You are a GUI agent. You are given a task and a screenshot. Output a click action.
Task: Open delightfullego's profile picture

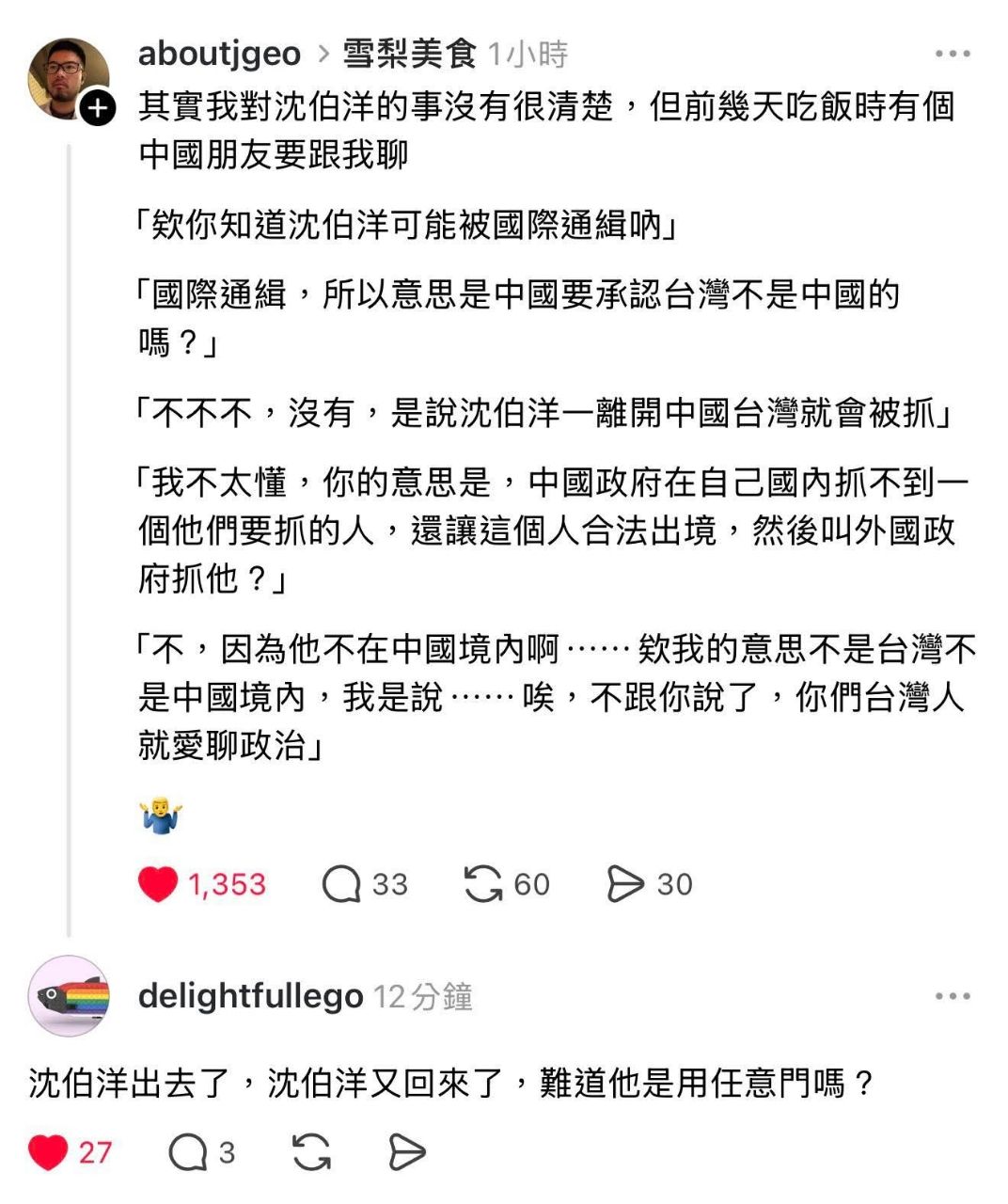coord(69,996)
